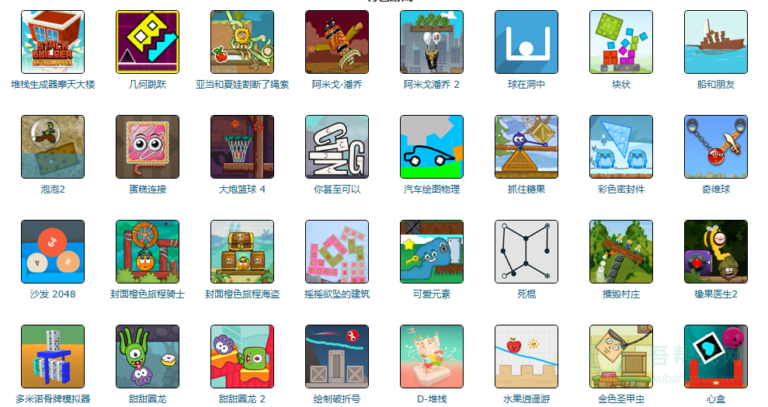Open the game 几何跳跃
This screenshot has width=768, height=407.
tap(148, 42)
